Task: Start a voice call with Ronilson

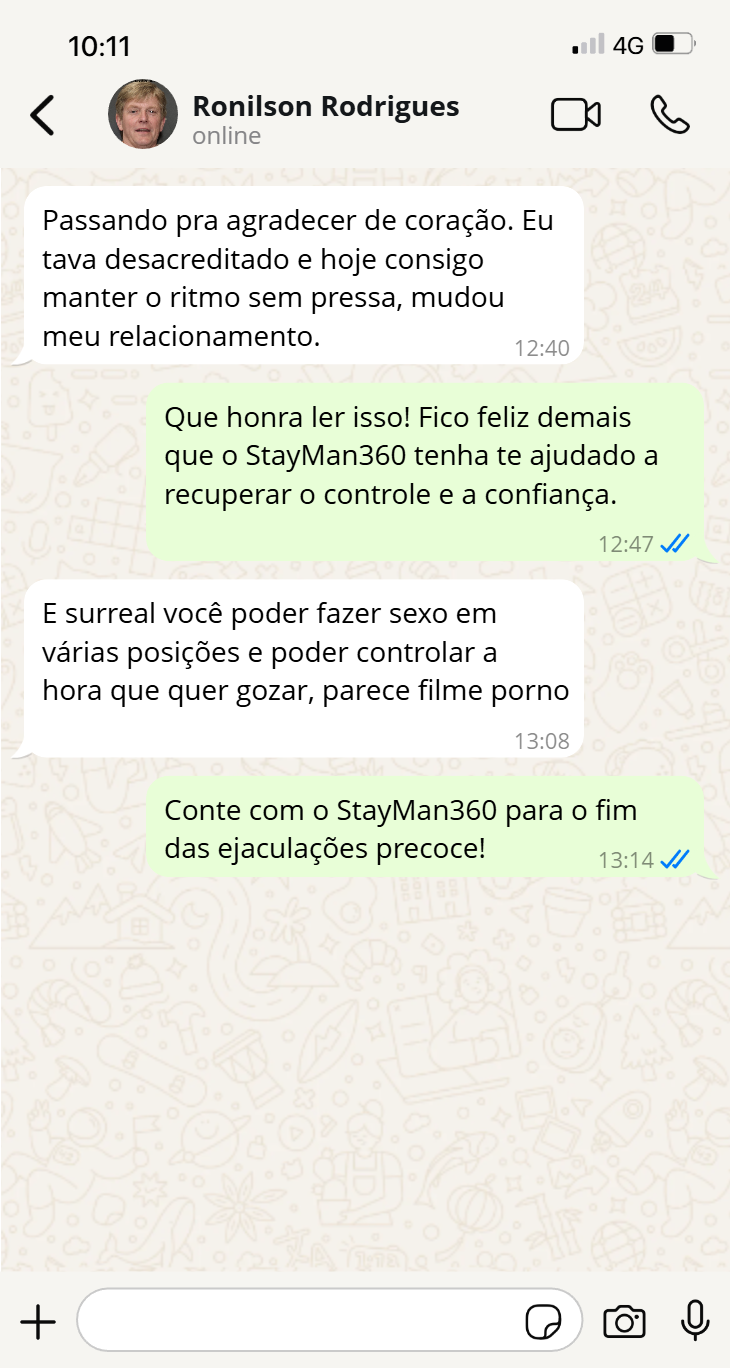Action: click(x=669, y=115)
